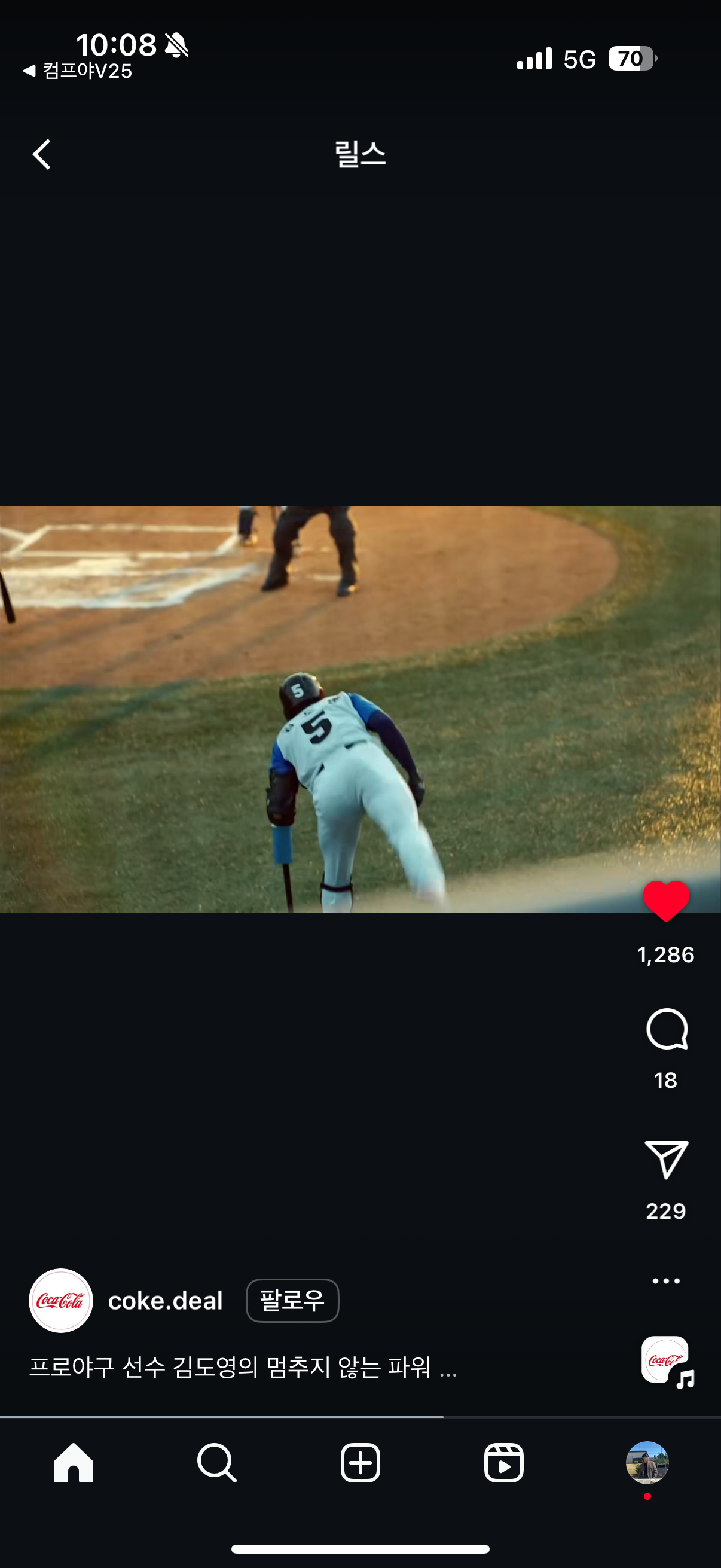Open the coke.deal username link
The image size is (721, 1568).
pos(165,1301)
